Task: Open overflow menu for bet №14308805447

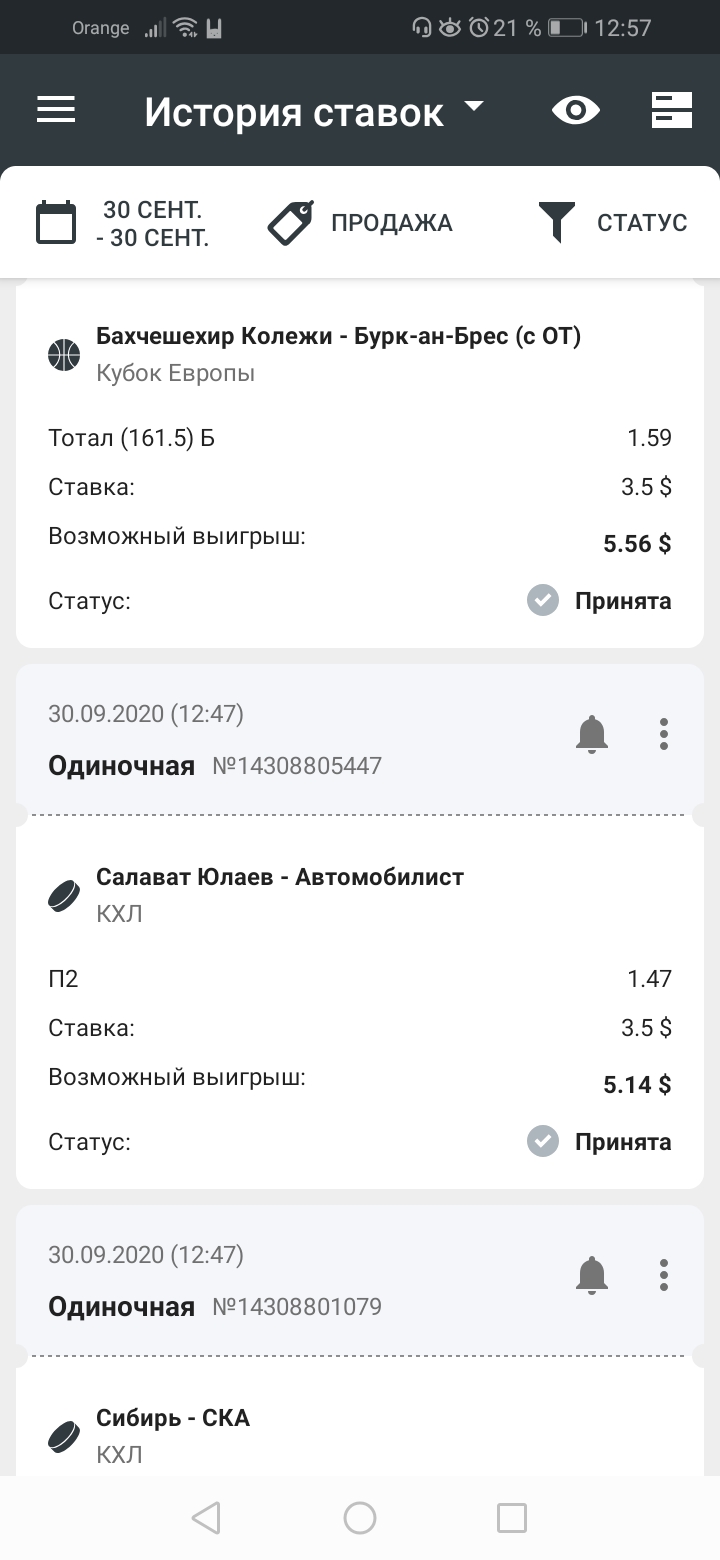Action: click(664, 735)
